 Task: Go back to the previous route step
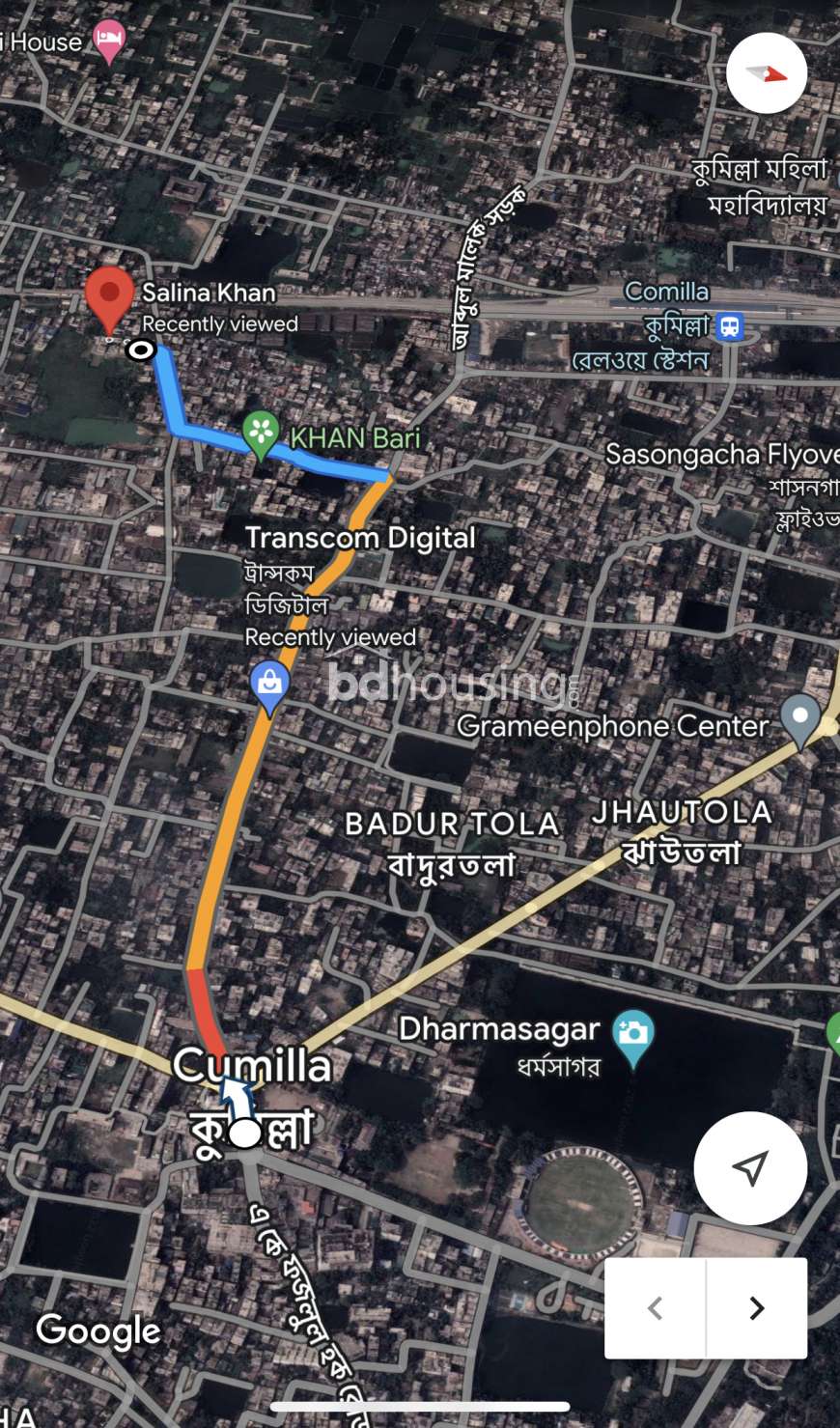coord(656,1308)
